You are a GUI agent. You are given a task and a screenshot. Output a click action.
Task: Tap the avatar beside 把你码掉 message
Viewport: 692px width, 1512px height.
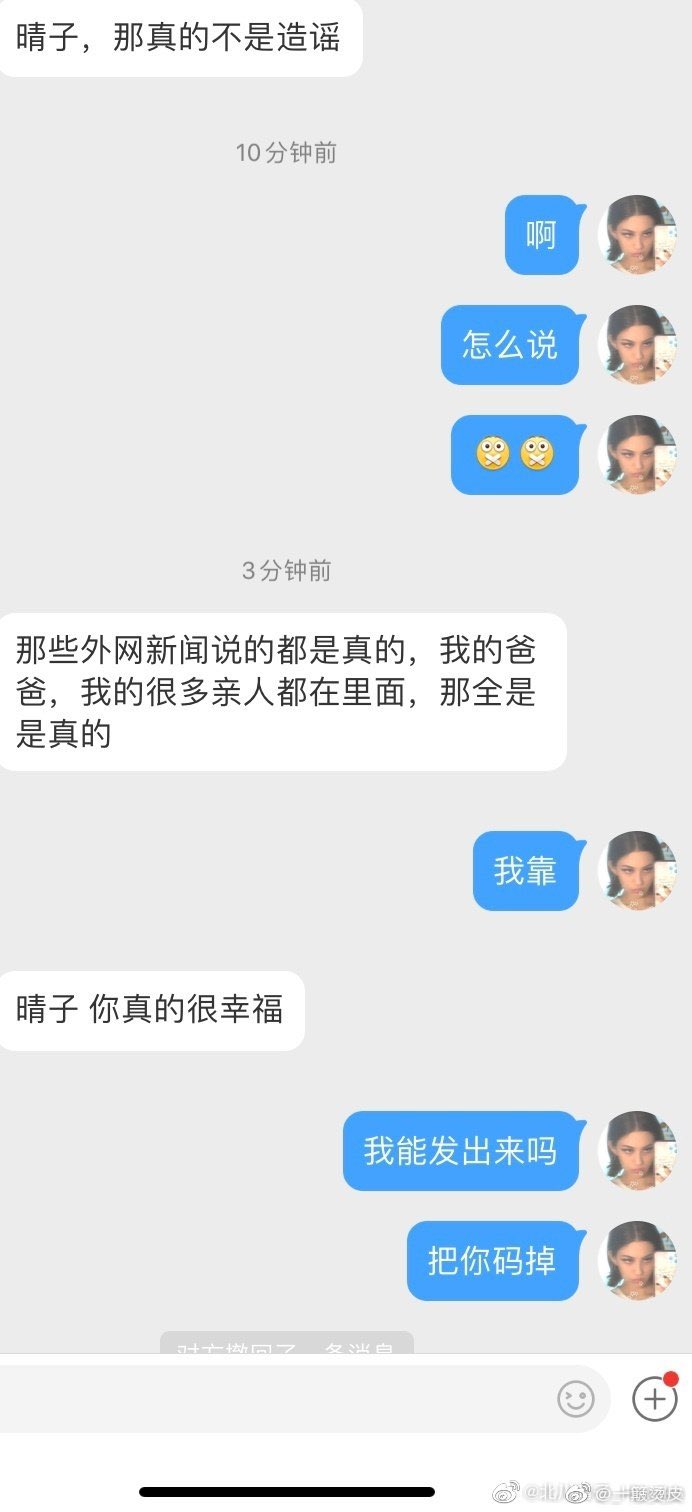tap(638, 1261)
